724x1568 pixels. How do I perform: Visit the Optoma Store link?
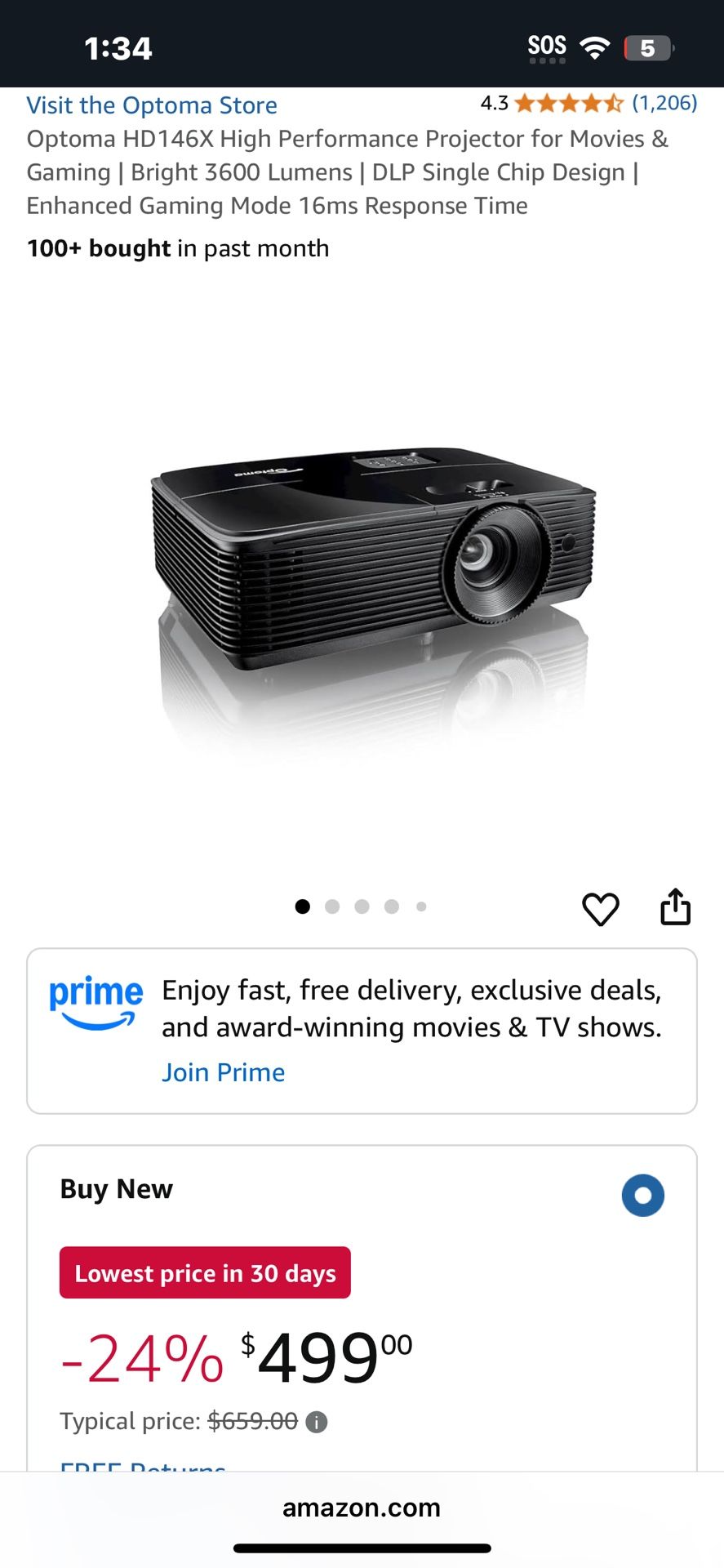152,105
